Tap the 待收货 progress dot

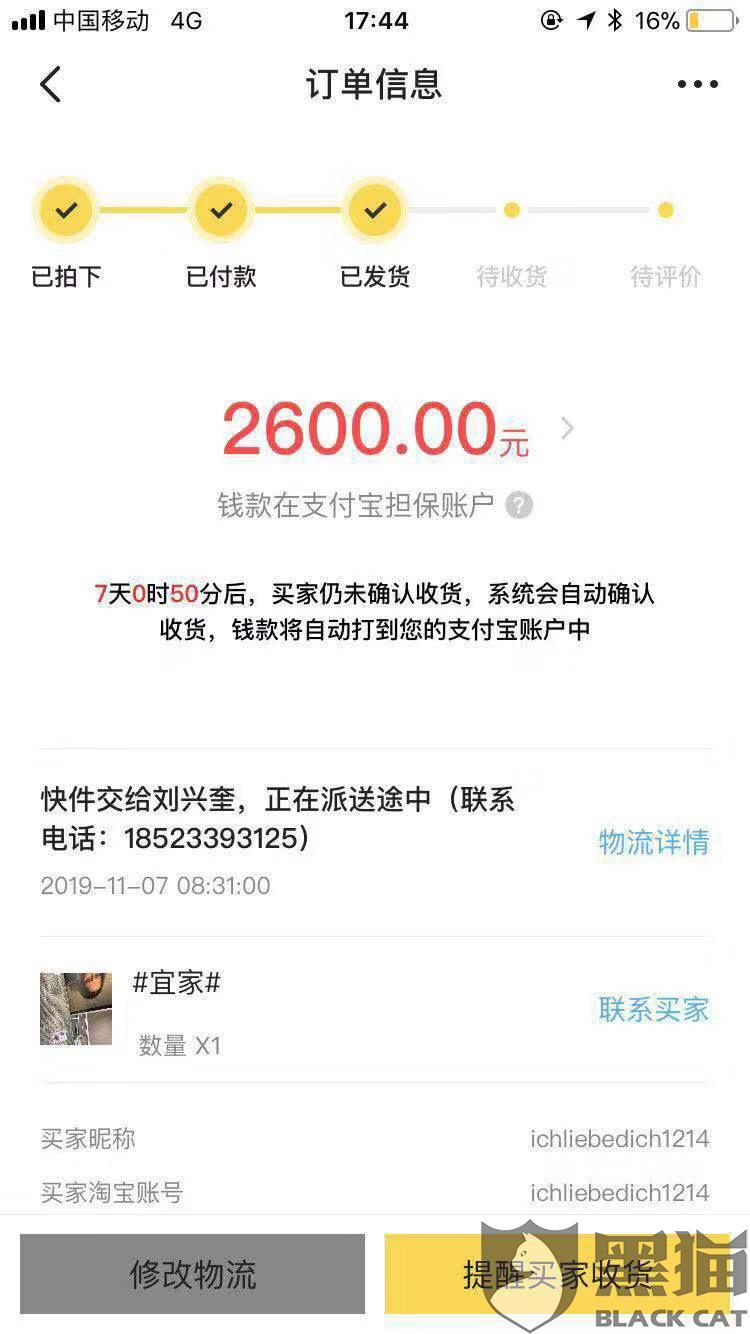point(511,210)
